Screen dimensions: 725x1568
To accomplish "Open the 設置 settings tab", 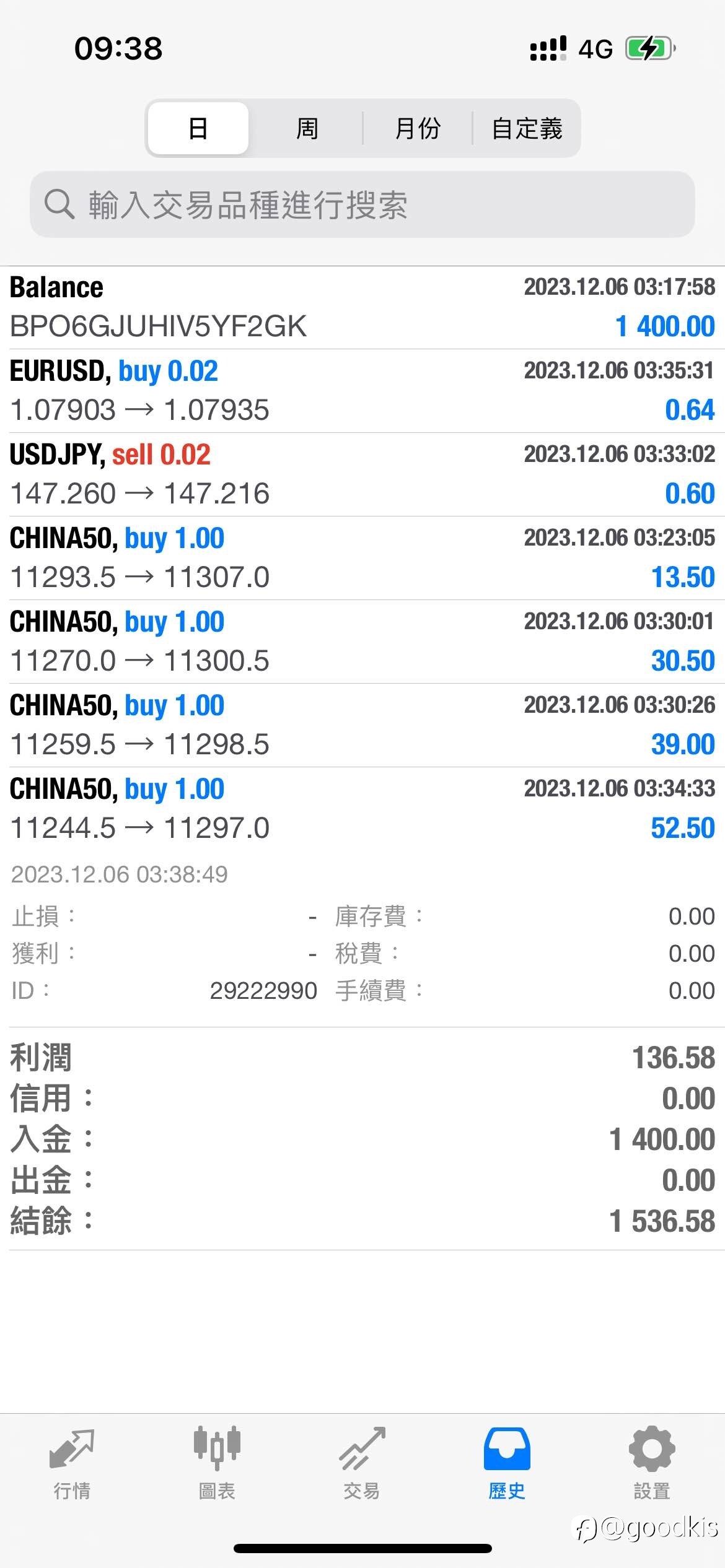I will tap(652, 1464).
